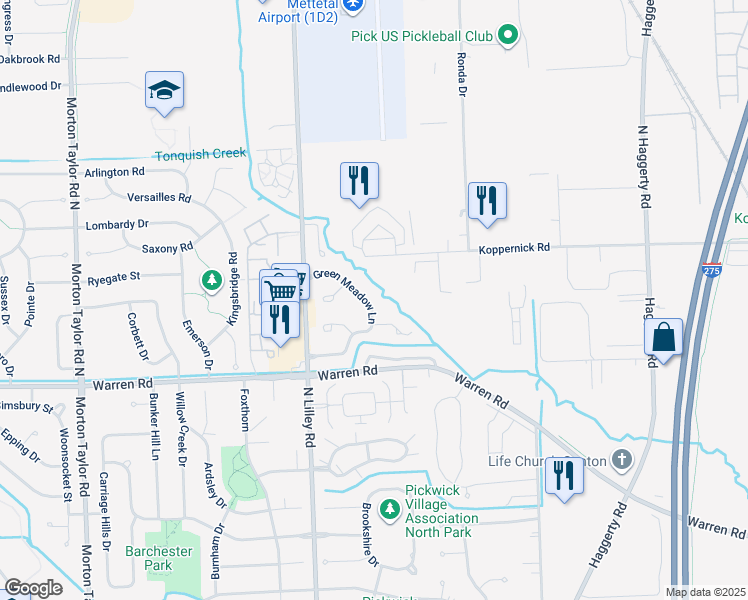Tap the park pin near Ryegate St
The width and height of the screenshot is (748, 600).
point(211,282)
